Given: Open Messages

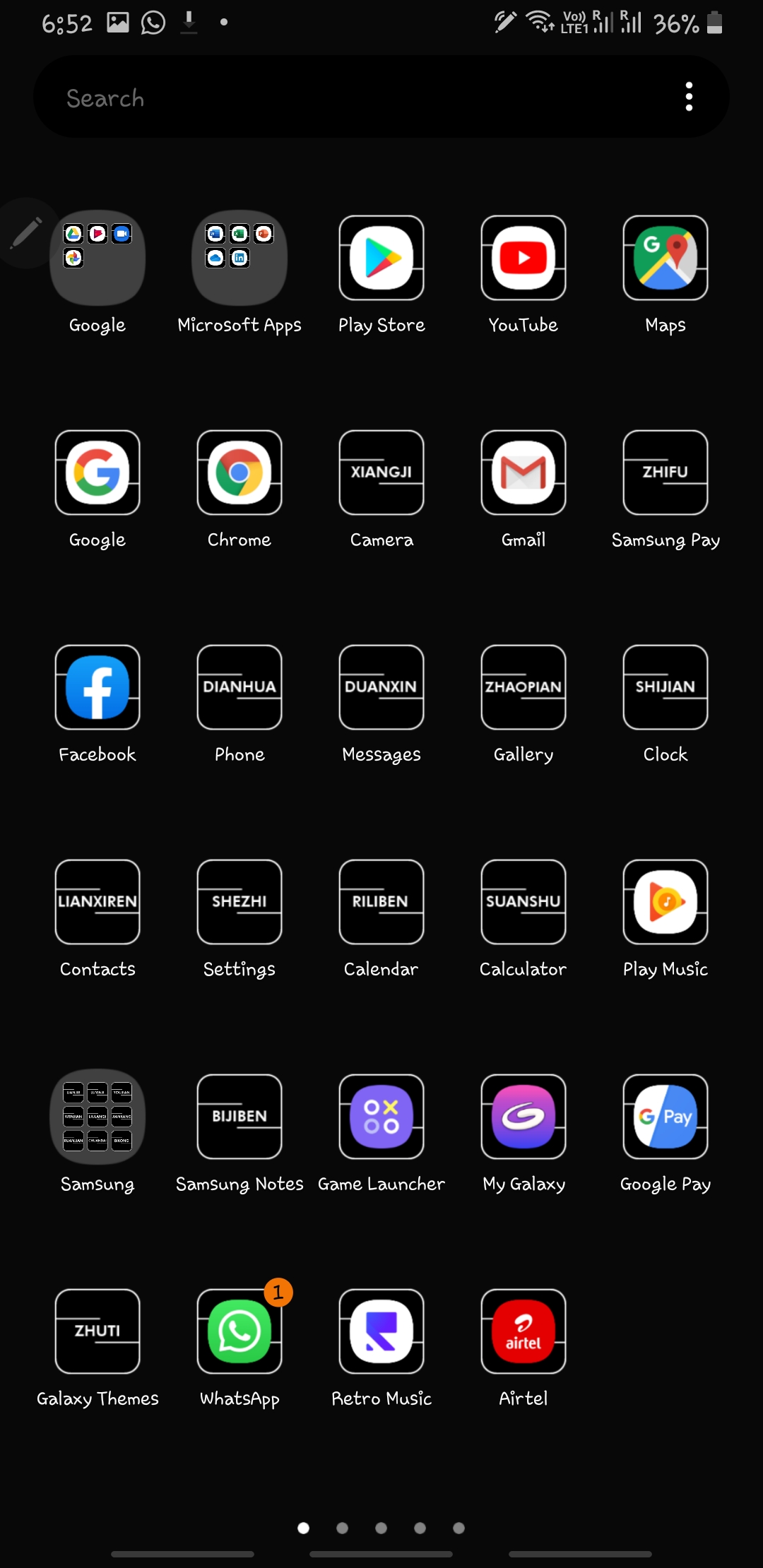Looking at the screenshot, I should tap(381, 688).
